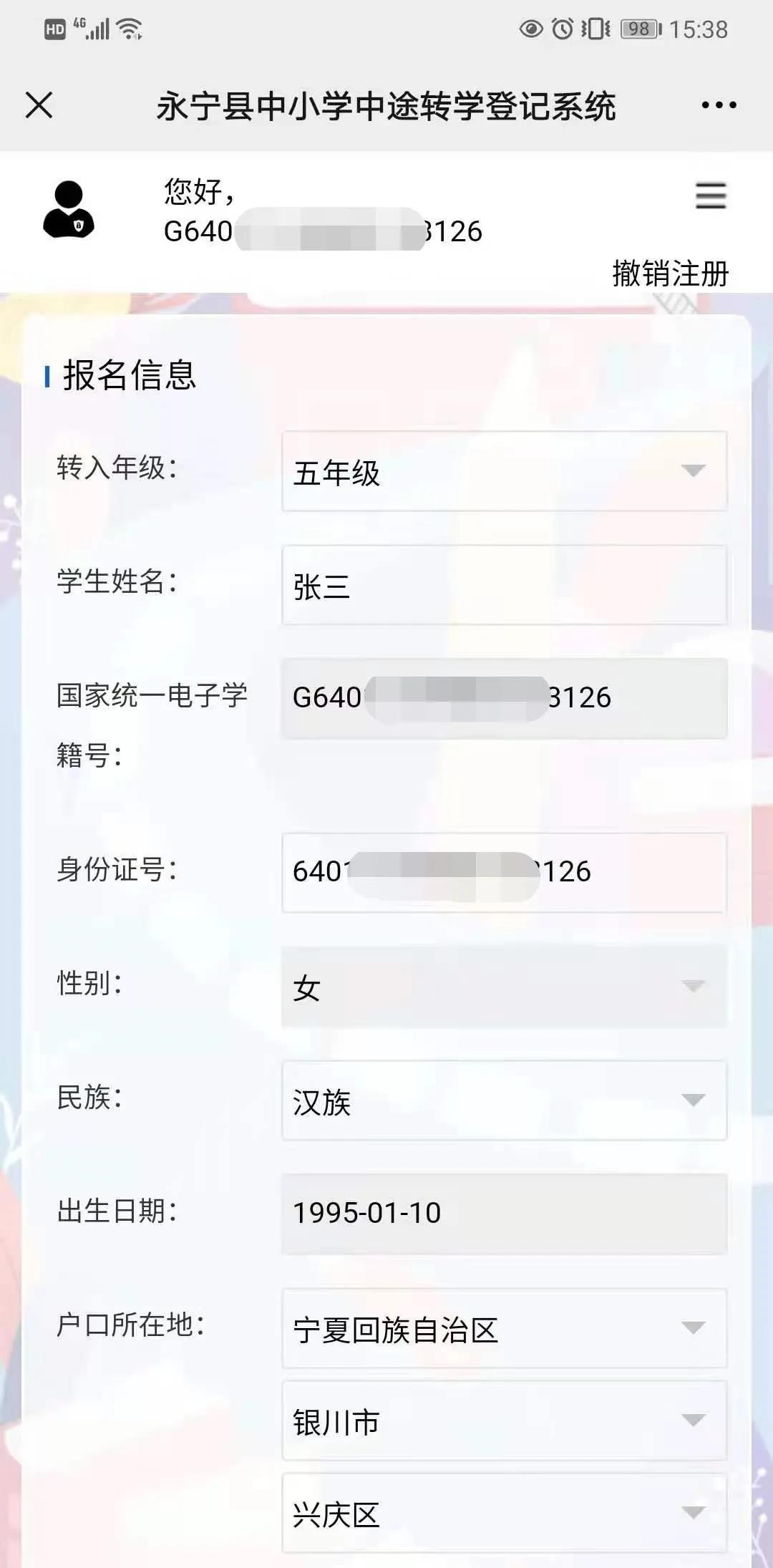Tap 撤销注册 to cancel registration

click(671, 274)
